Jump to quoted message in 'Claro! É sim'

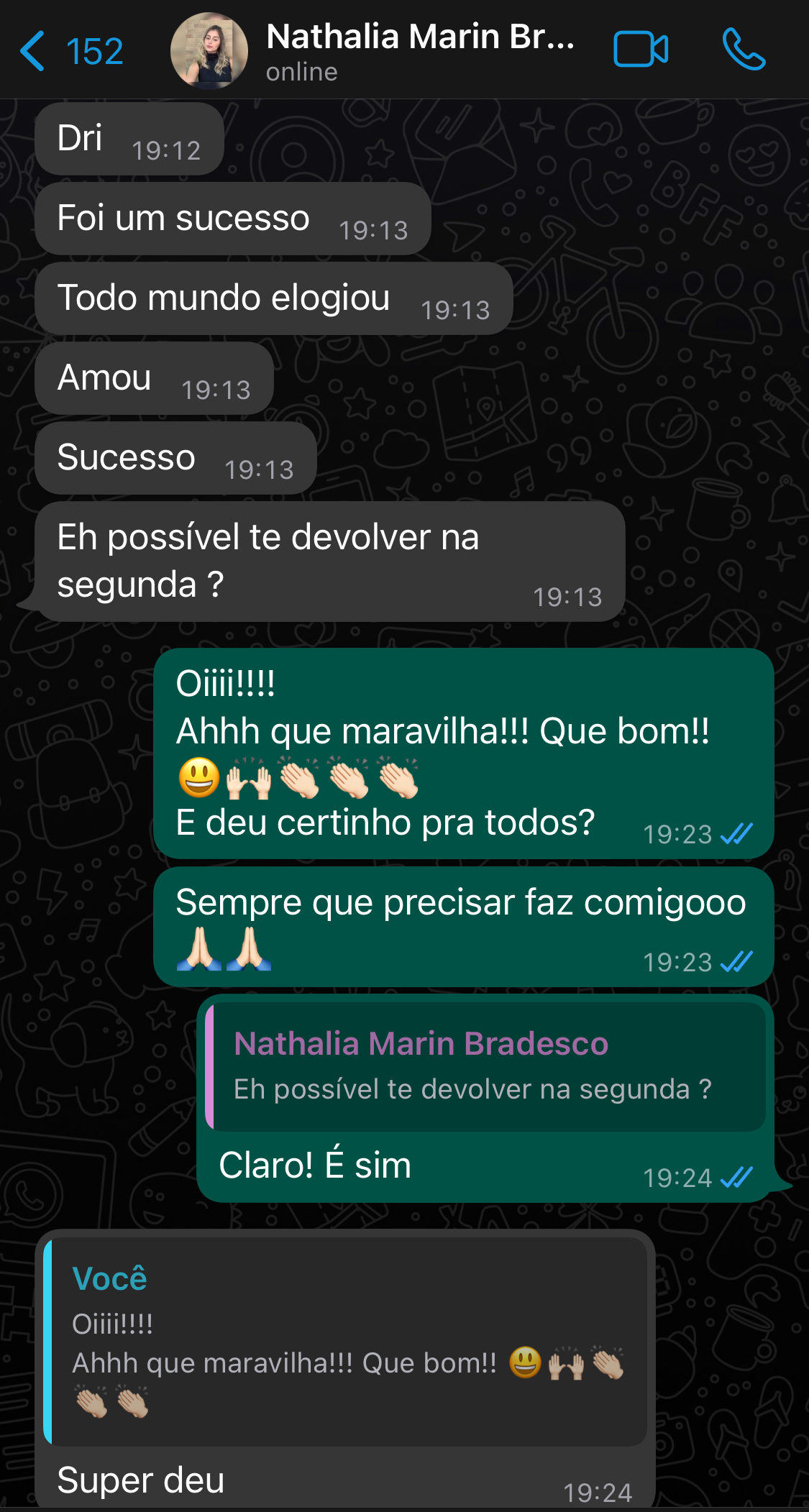(485, 1067)
